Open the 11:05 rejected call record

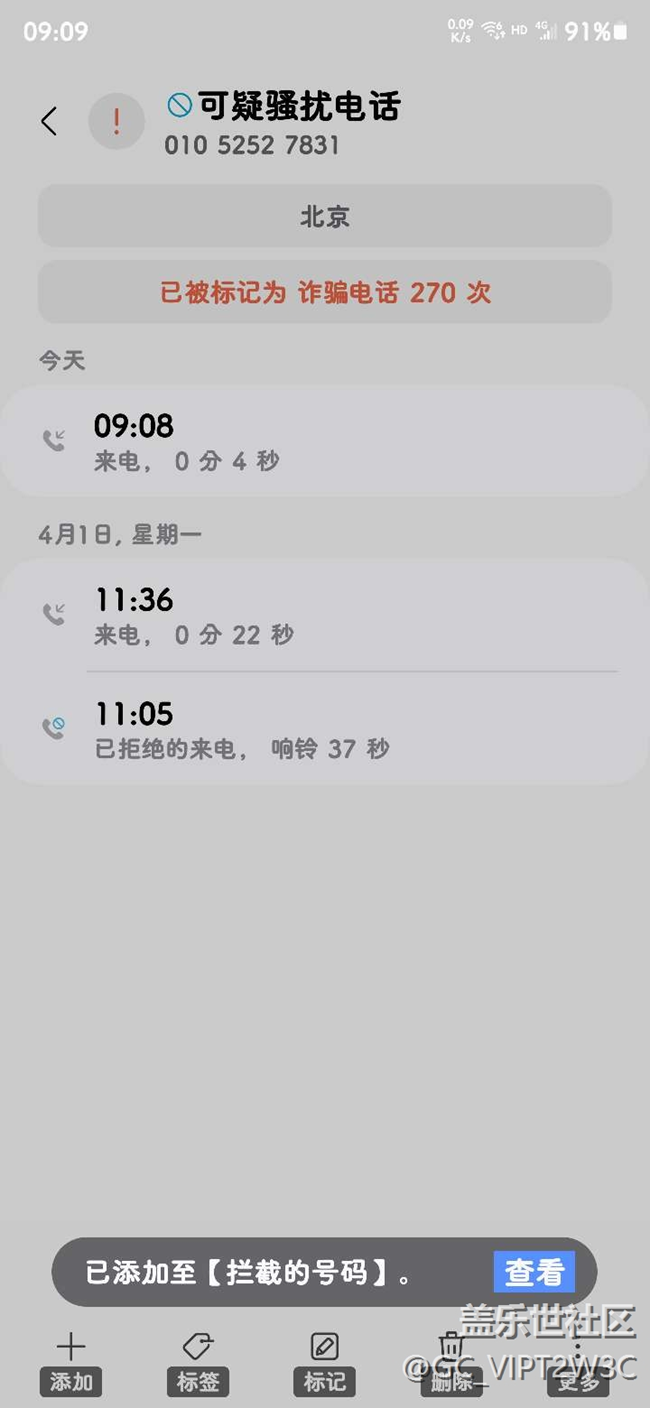click(x=324, y=729)
